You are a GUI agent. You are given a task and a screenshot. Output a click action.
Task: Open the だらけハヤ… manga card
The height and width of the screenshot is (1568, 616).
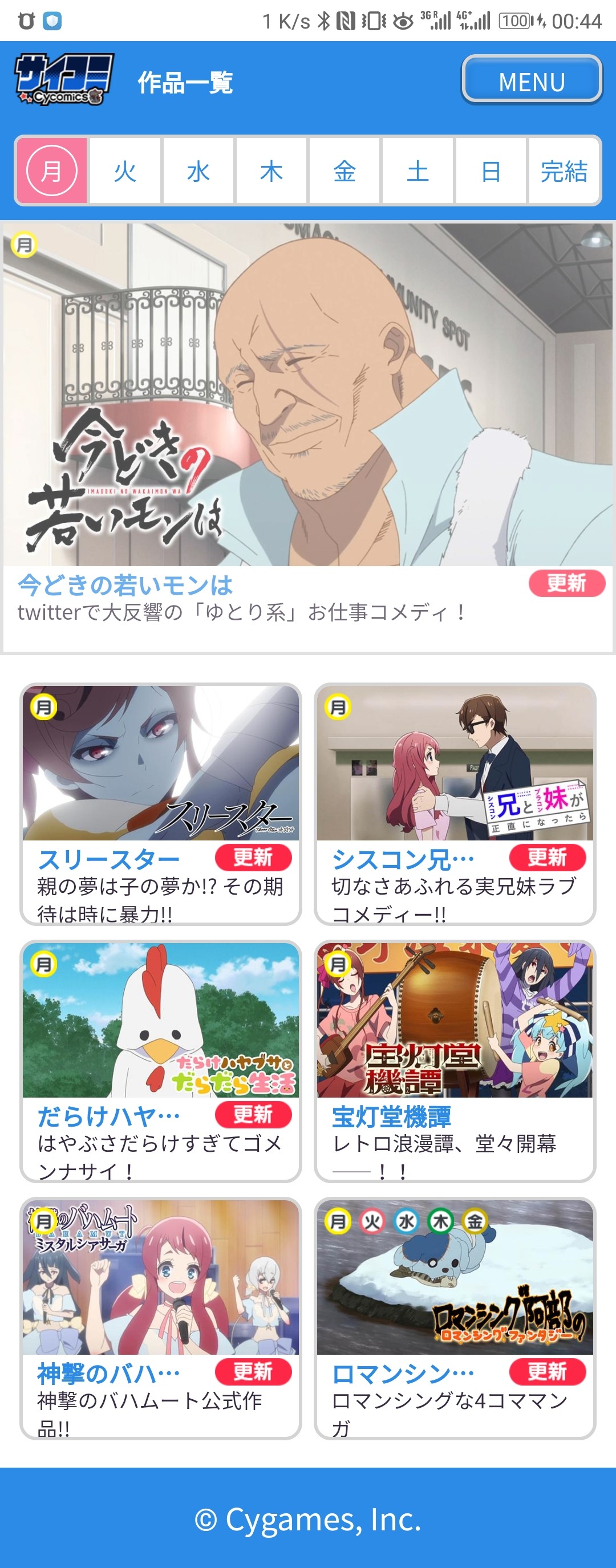tap(161, 1061)
